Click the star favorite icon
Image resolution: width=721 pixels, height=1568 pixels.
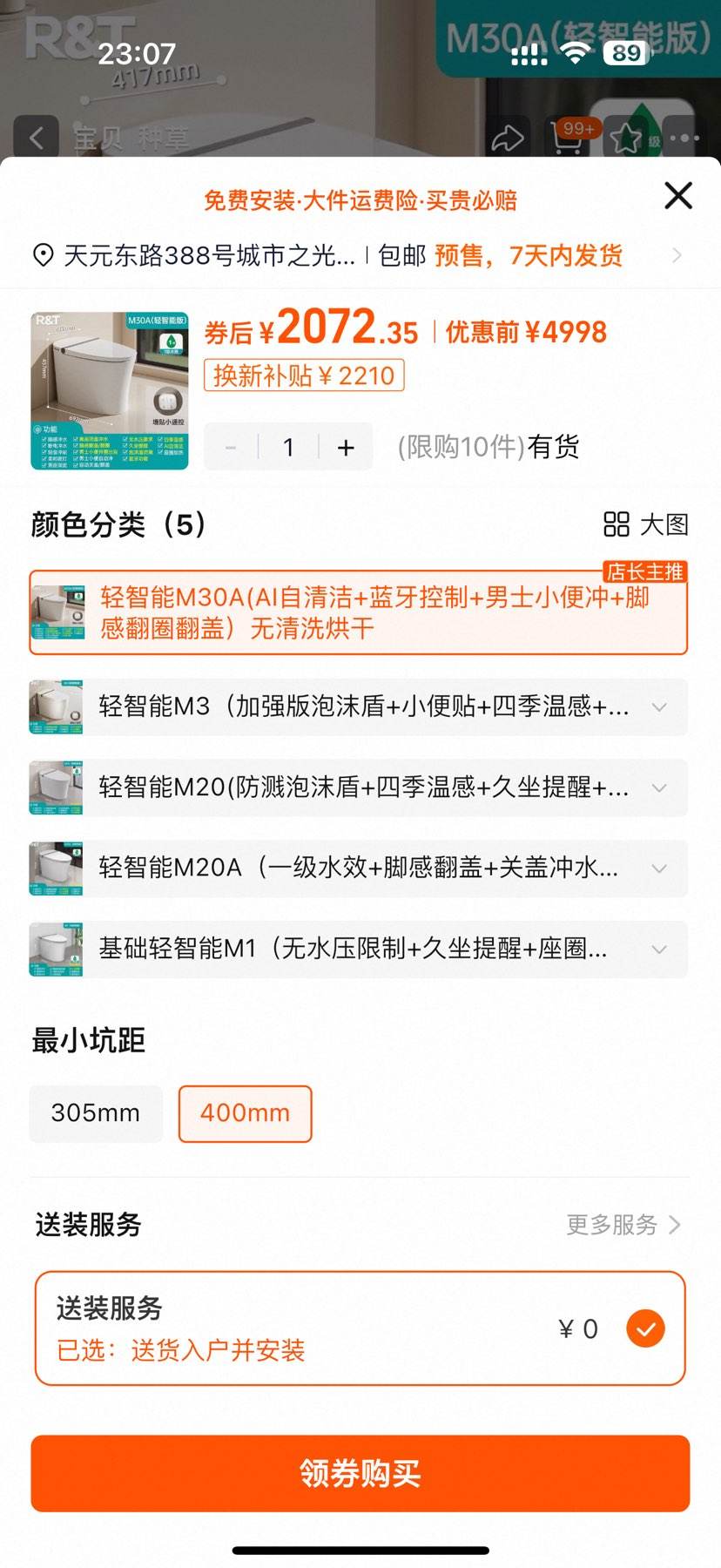tap(626, 138)
